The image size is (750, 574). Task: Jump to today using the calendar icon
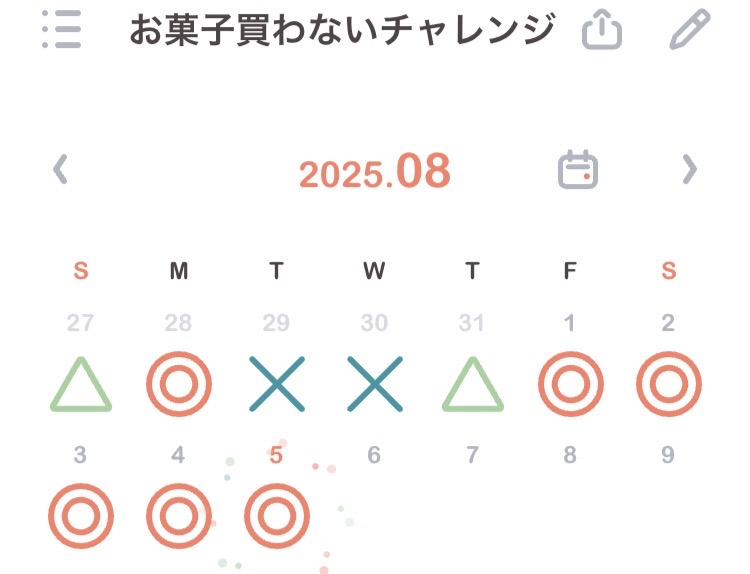click(578, 170)
